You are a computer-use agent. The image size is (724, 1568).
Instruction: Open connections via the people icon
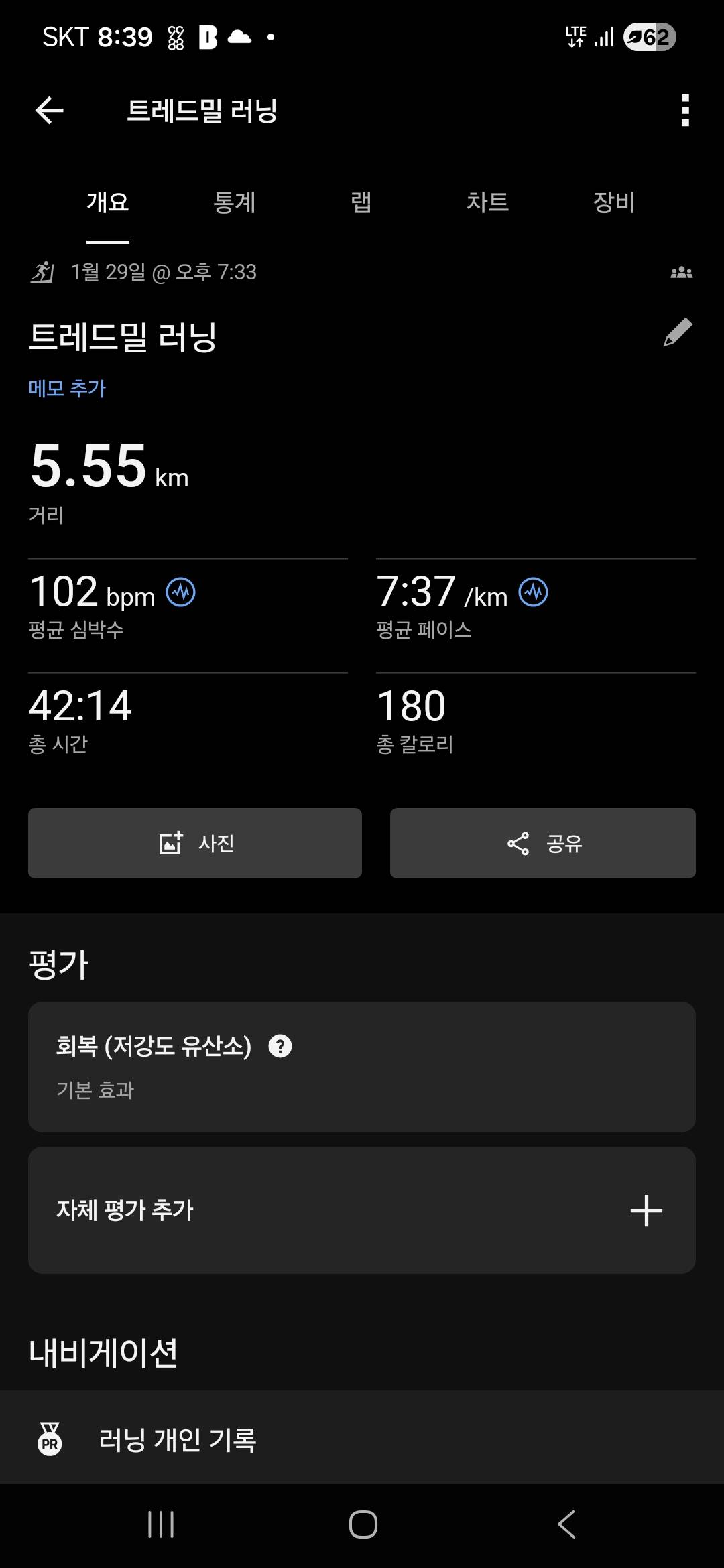point(680,271)
